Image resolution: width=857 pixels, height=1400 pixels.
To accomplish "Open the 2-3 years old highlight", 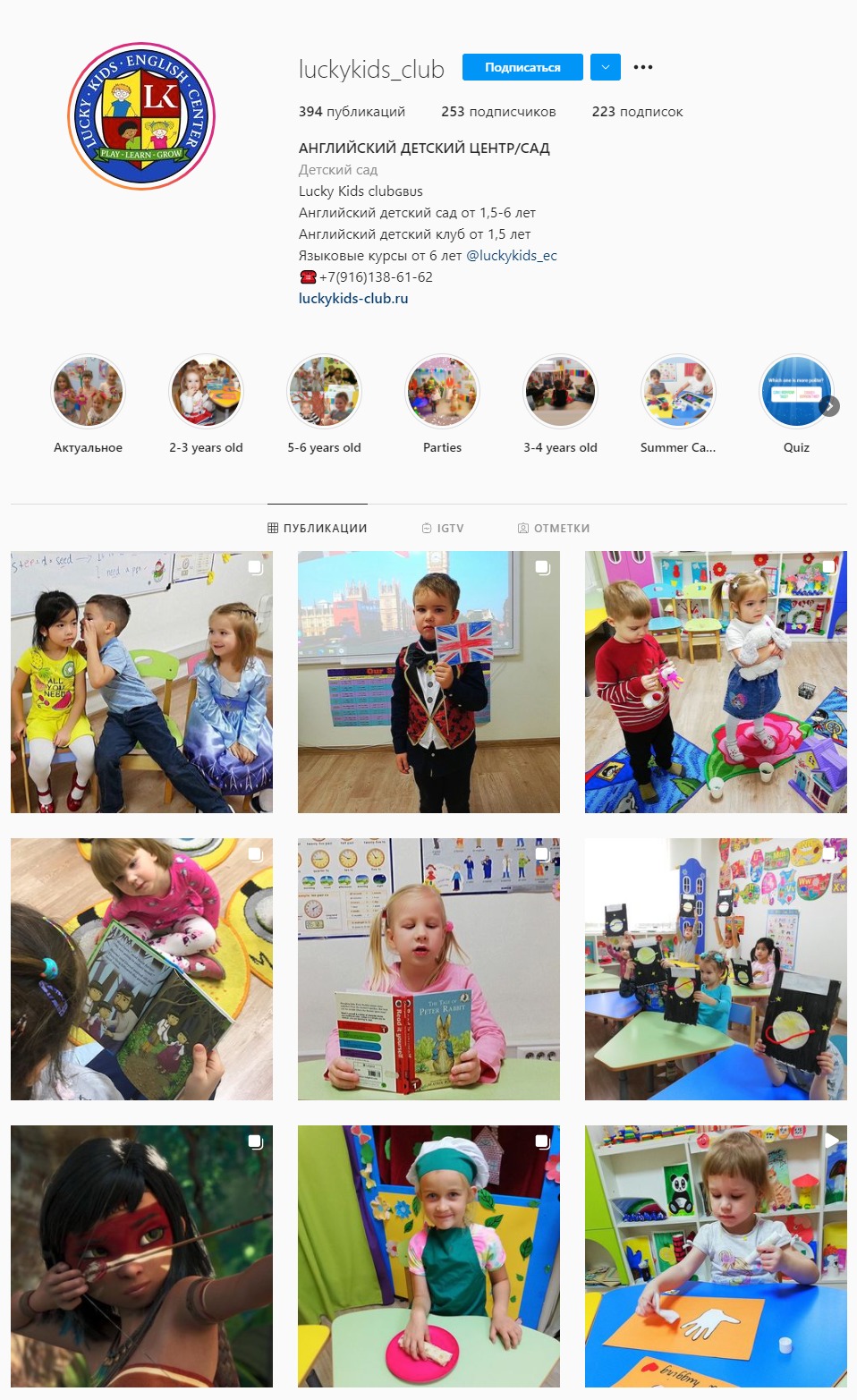I will coord(206,392).
